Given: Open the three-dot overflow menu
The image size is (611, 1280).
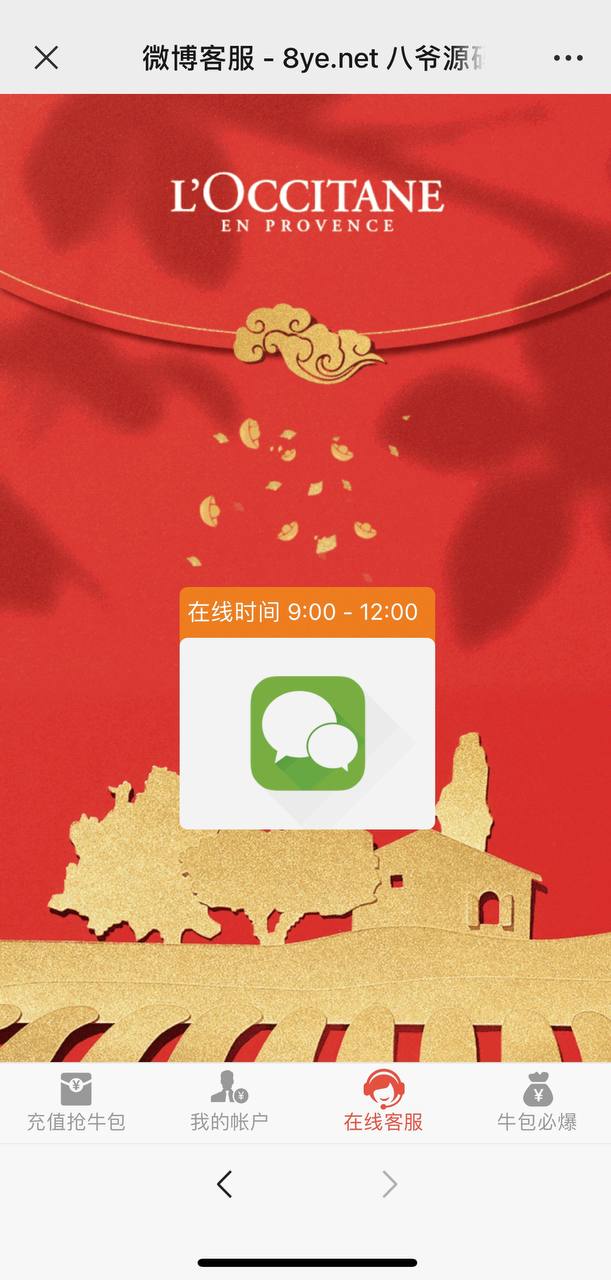Looking at the screenshot, I should click(568, 58).
